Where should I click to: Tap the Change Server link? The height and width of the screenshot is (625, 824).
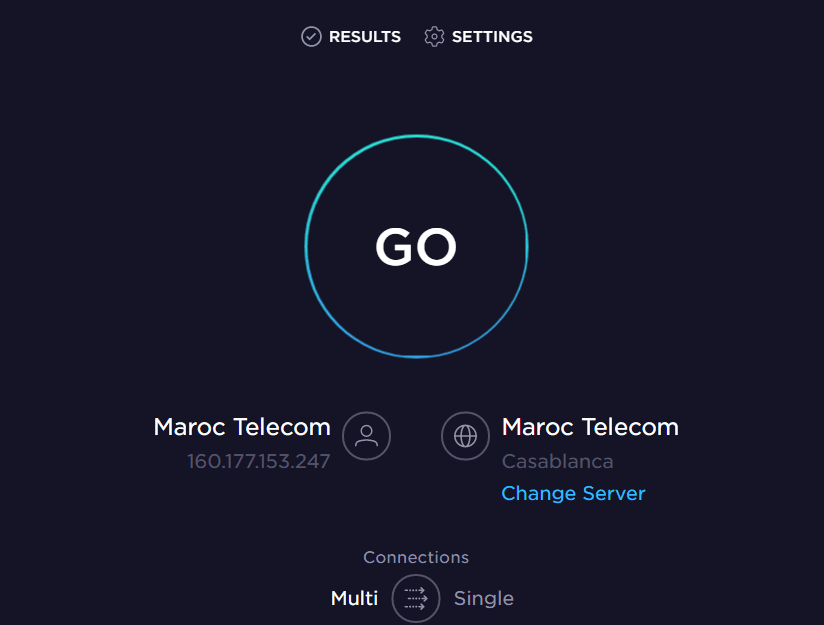click(573, 493)
